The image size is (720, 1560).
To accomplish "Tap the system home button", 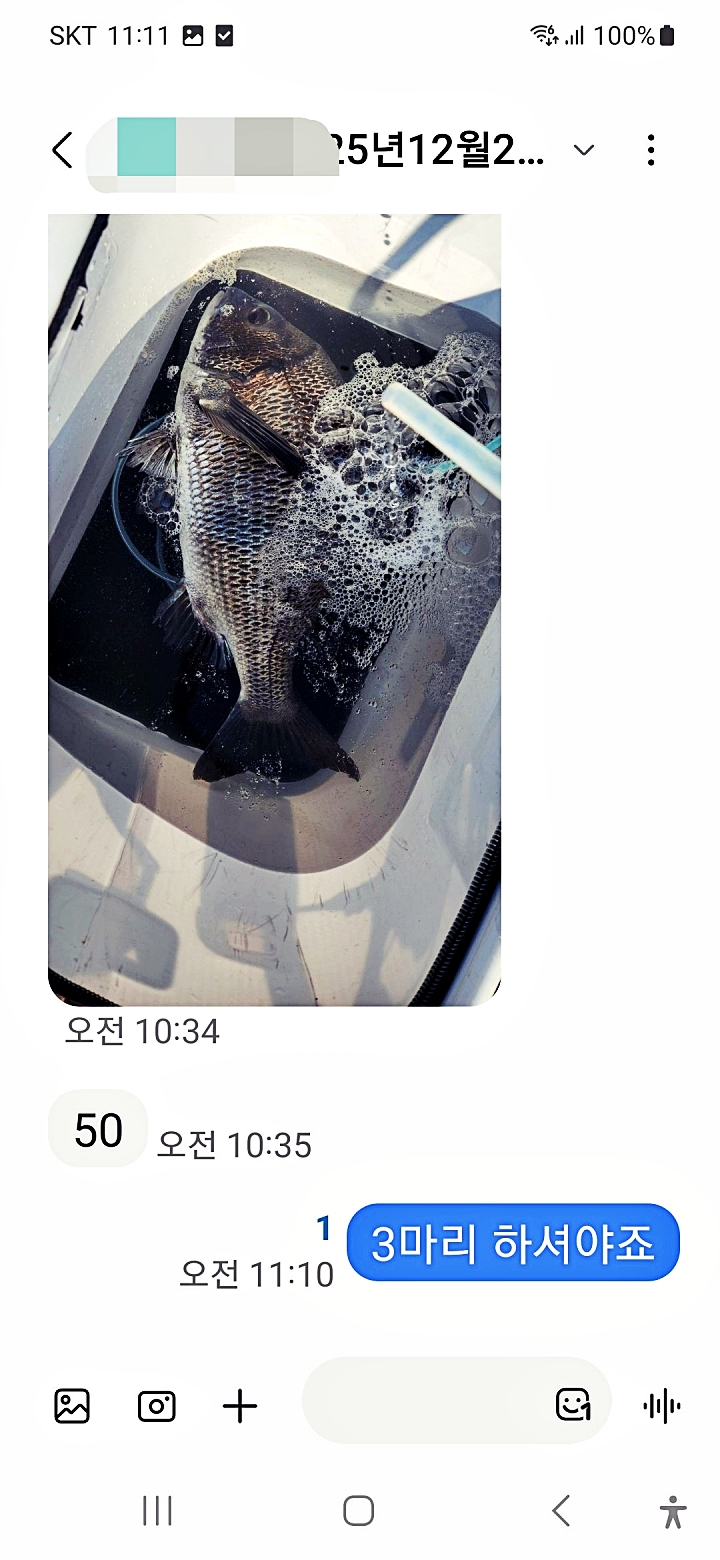I will pos(359,1511).
